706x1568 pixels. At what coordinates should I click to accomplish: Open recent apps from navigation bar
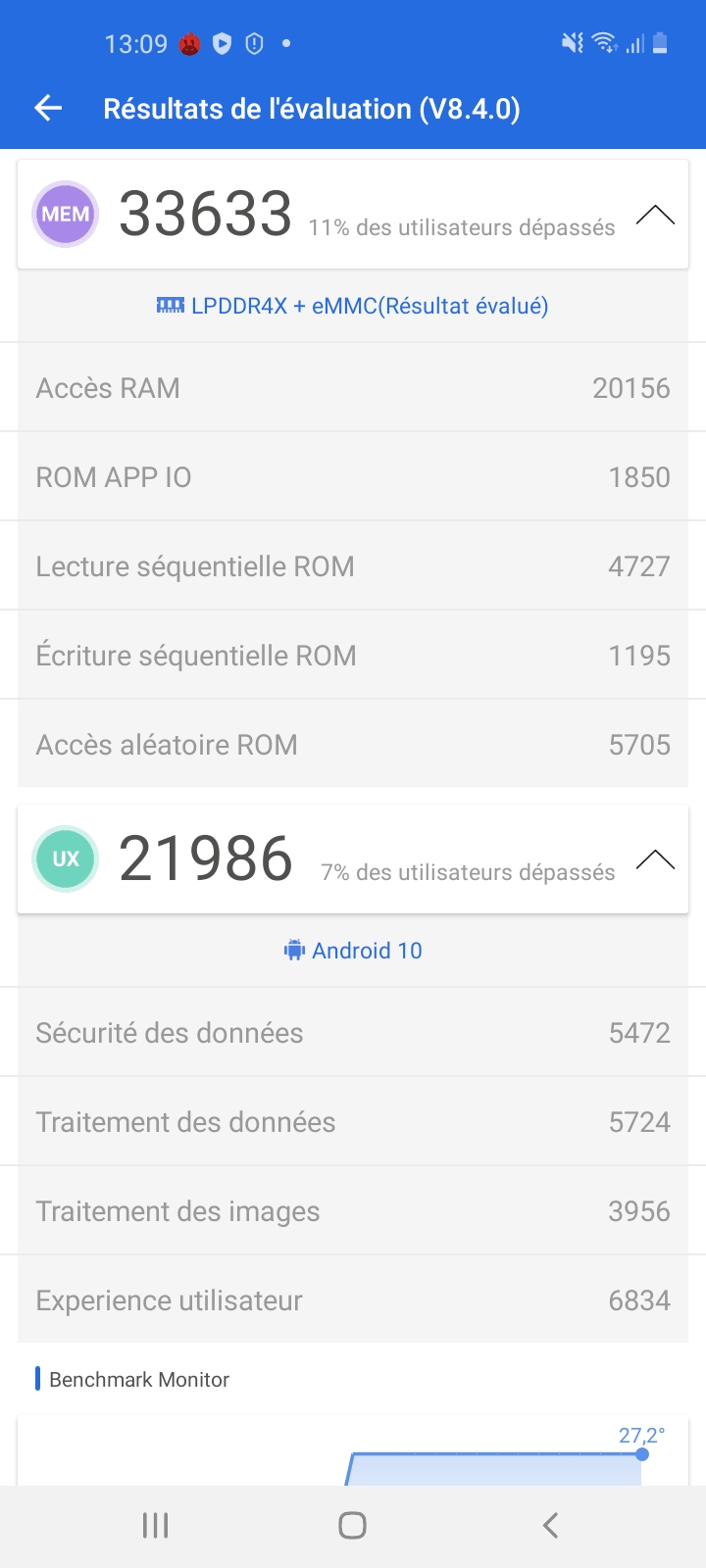click(x=156, y=1525)
